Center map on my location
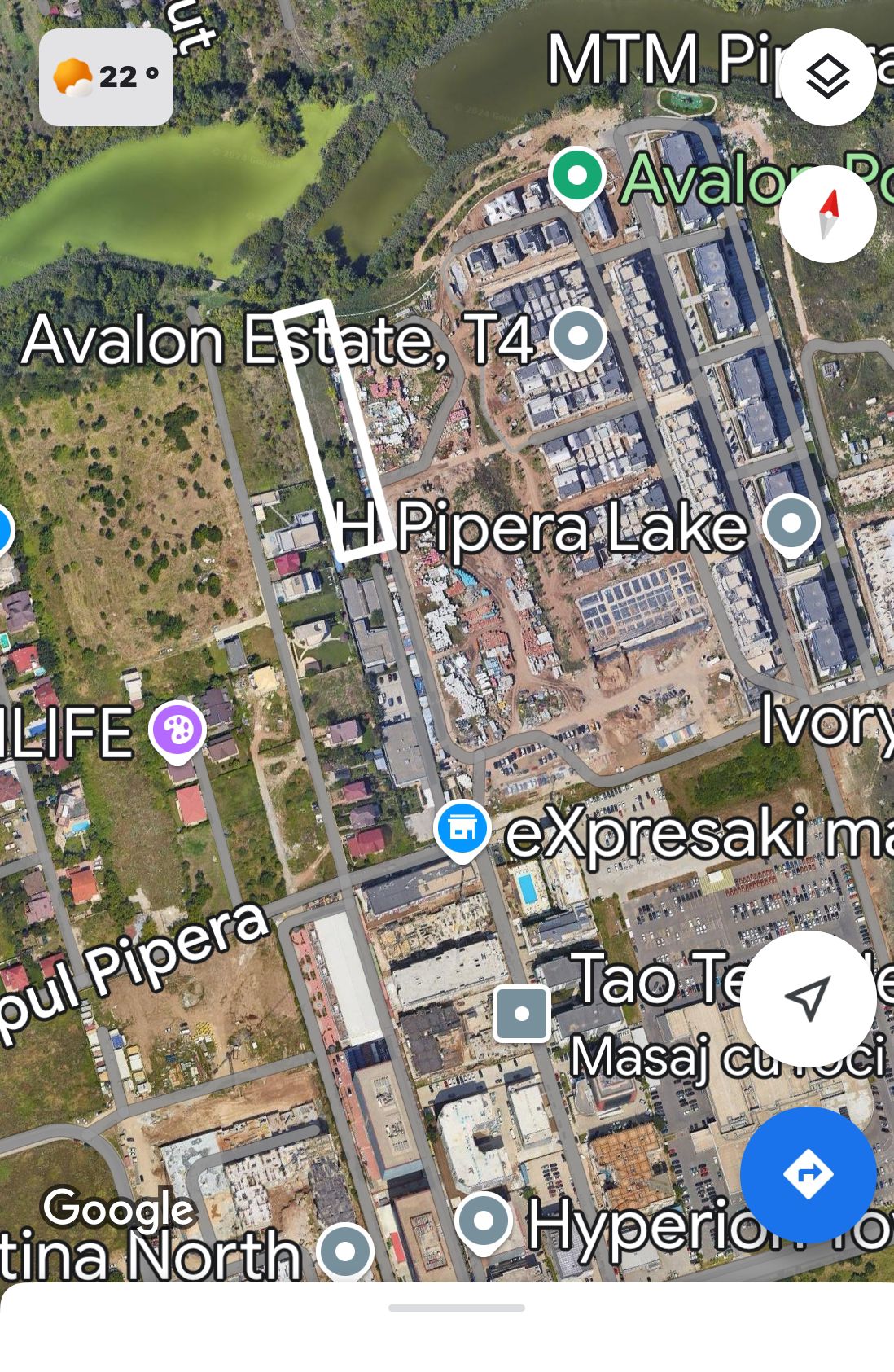 (x=808, y=998)
